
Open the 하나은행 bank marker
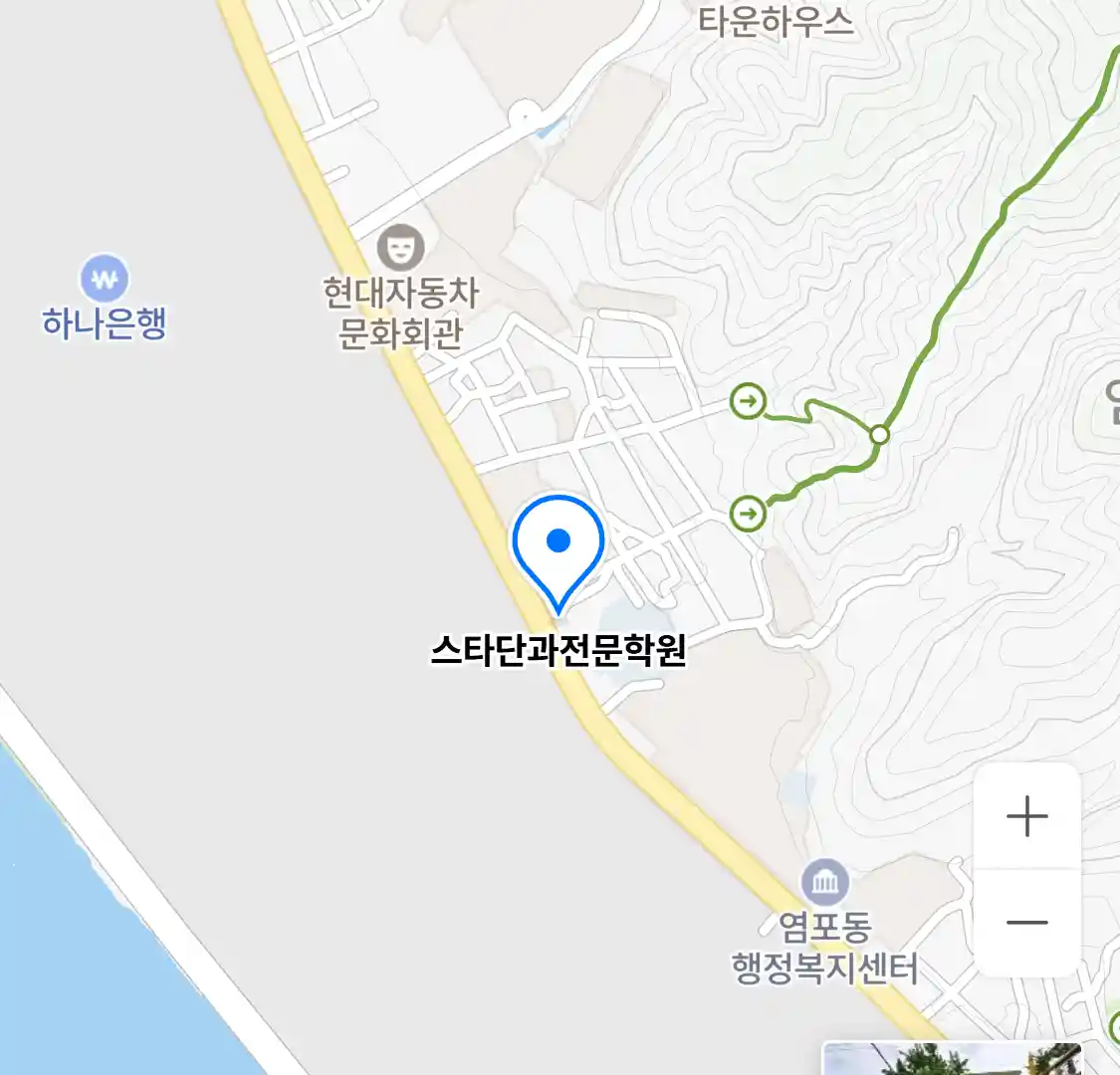tap(105, 280)
